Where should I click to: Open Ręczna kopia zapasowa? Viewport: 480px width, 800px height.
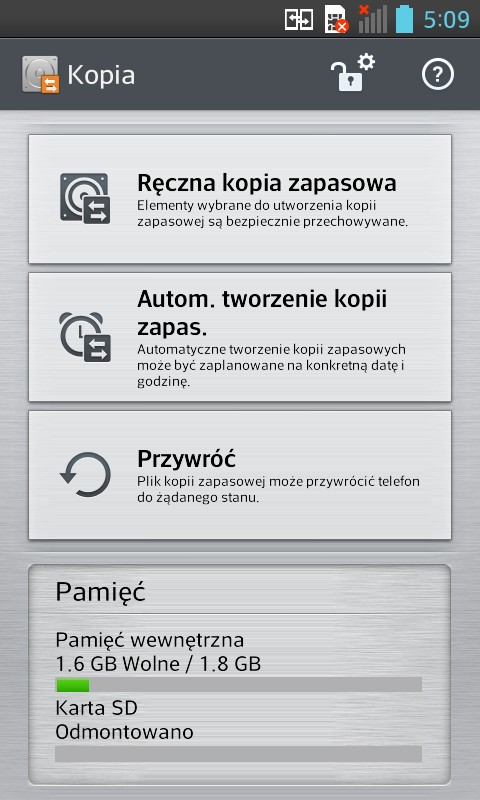pos(240,199)
